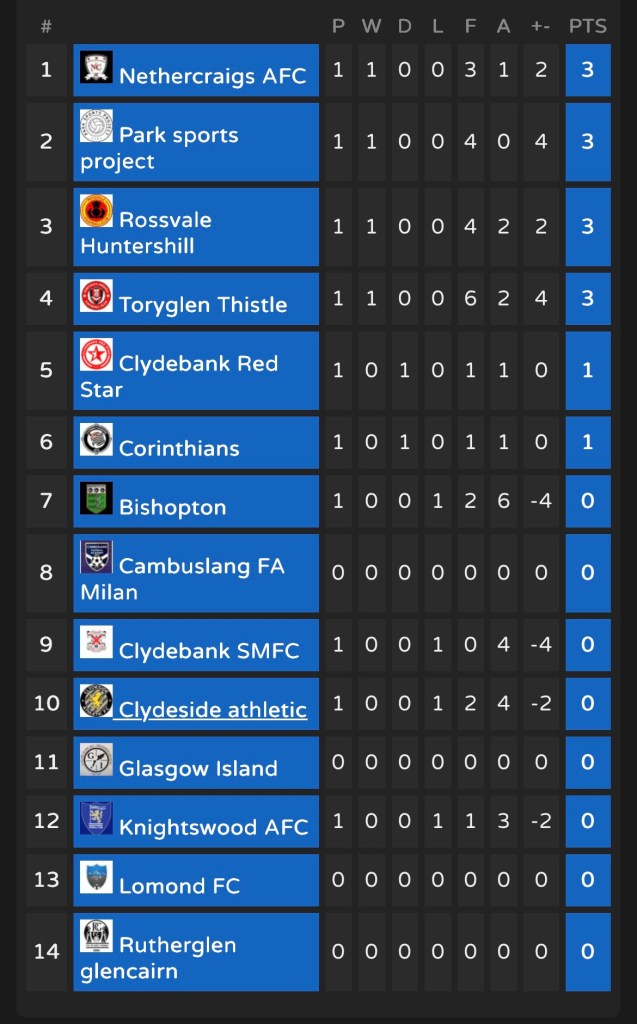Open Park sports project team link
637x1024 pixels.
pos(178,136)
